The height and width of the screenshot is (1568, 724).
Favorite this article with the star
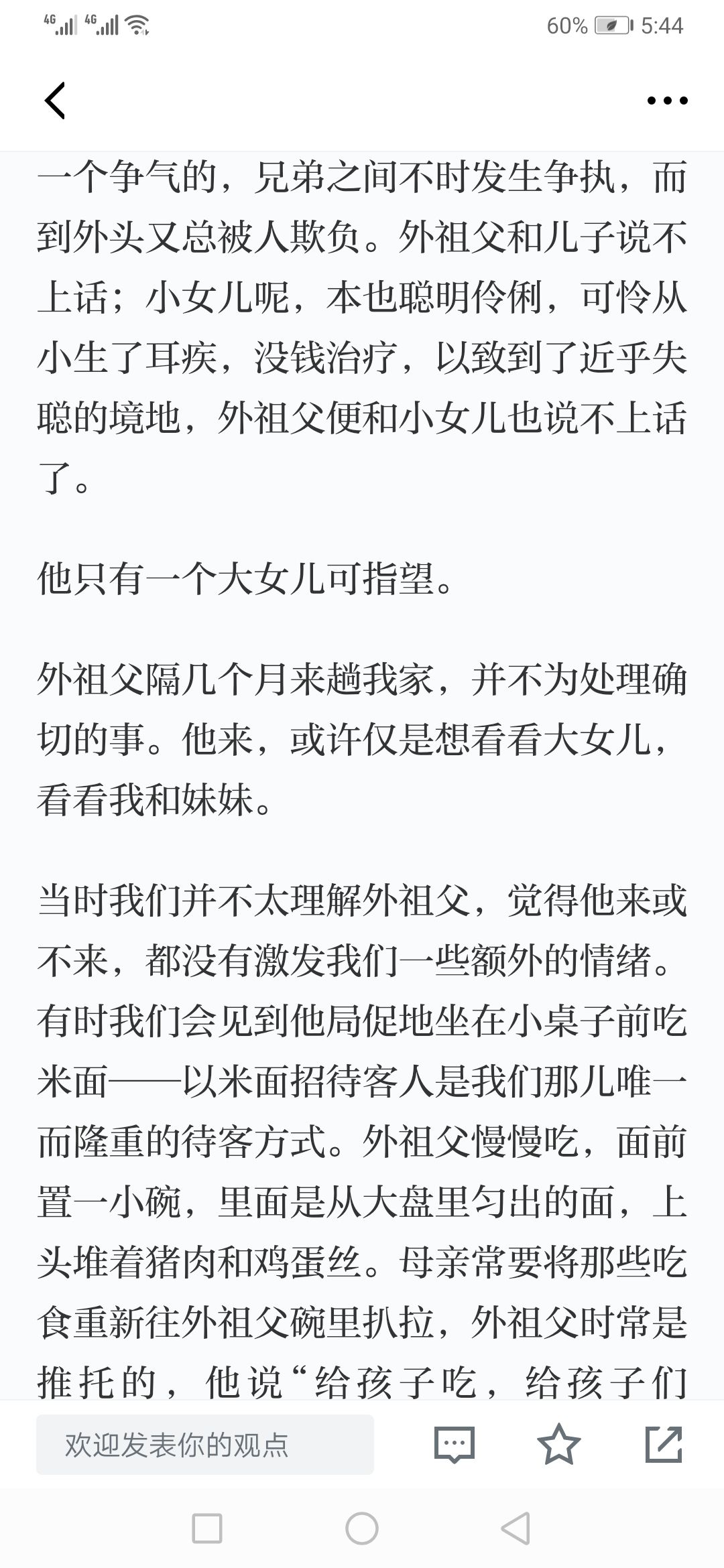(x=559, y=1444)
